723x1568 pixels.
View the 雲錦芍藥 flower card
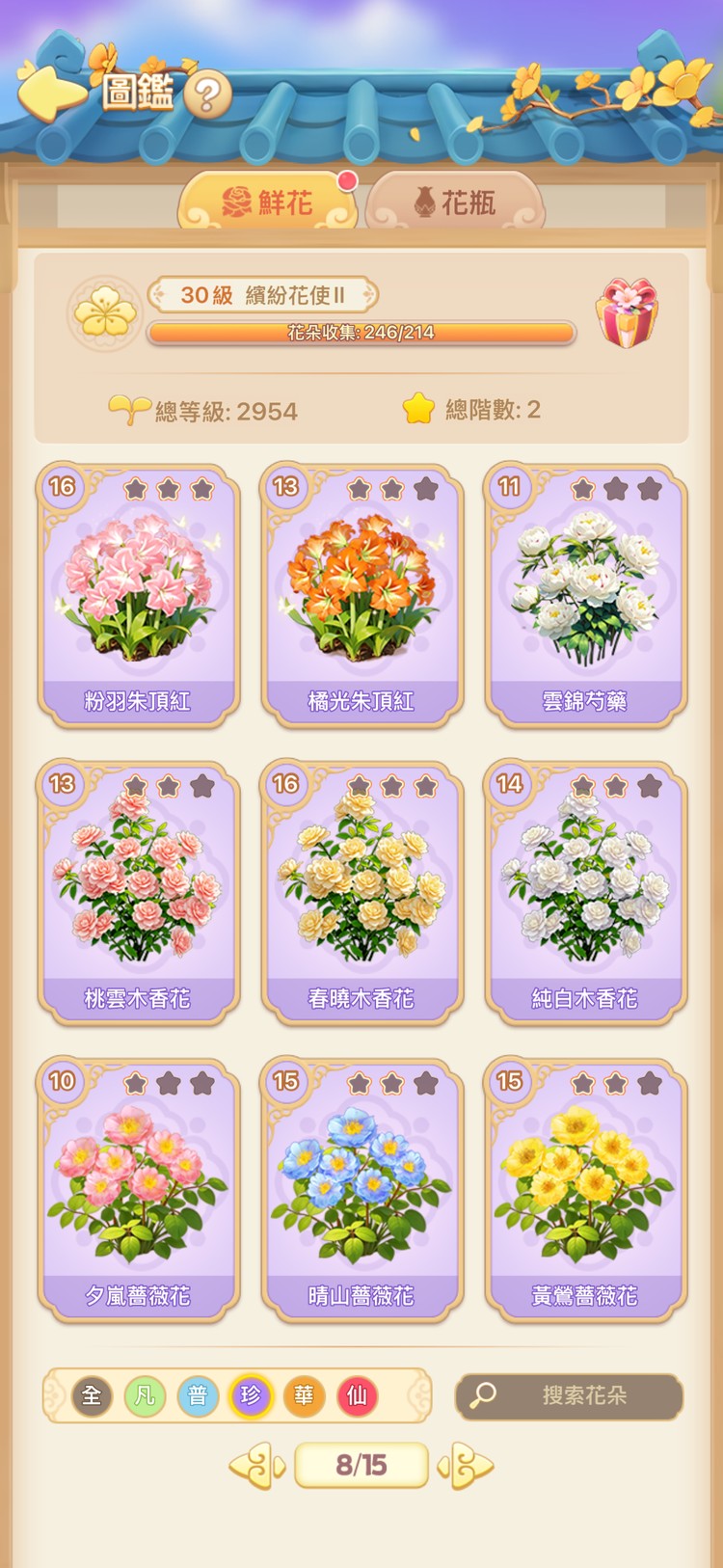click(x=585, y=595)
